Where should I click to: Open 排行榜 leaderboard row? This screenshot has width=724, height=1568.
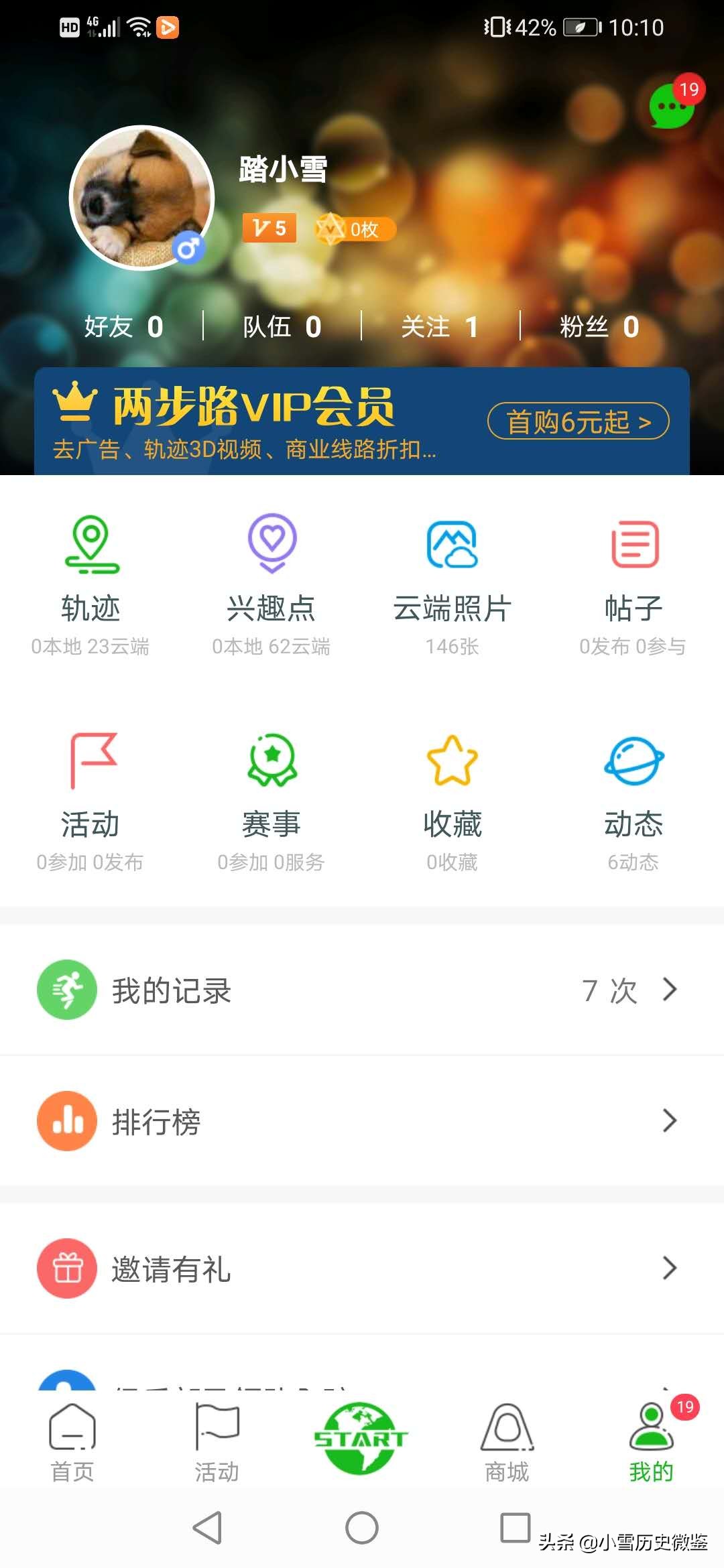tap(362, 1121)
